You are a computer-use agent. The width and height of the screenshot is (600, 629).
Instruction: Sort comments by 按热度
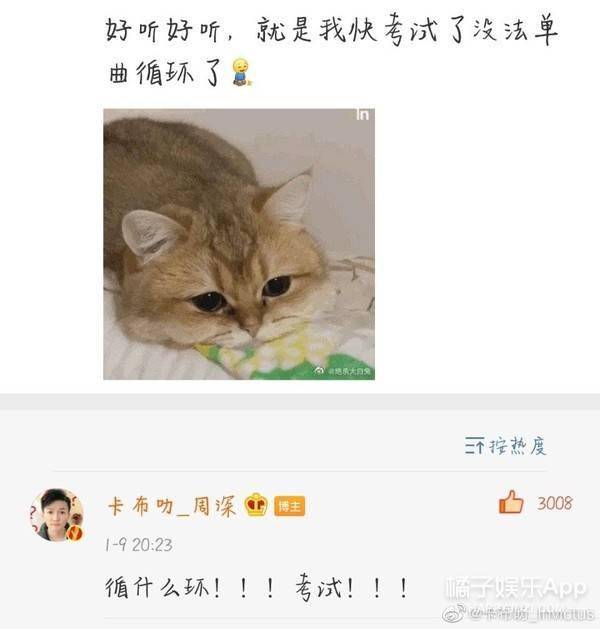506,446
